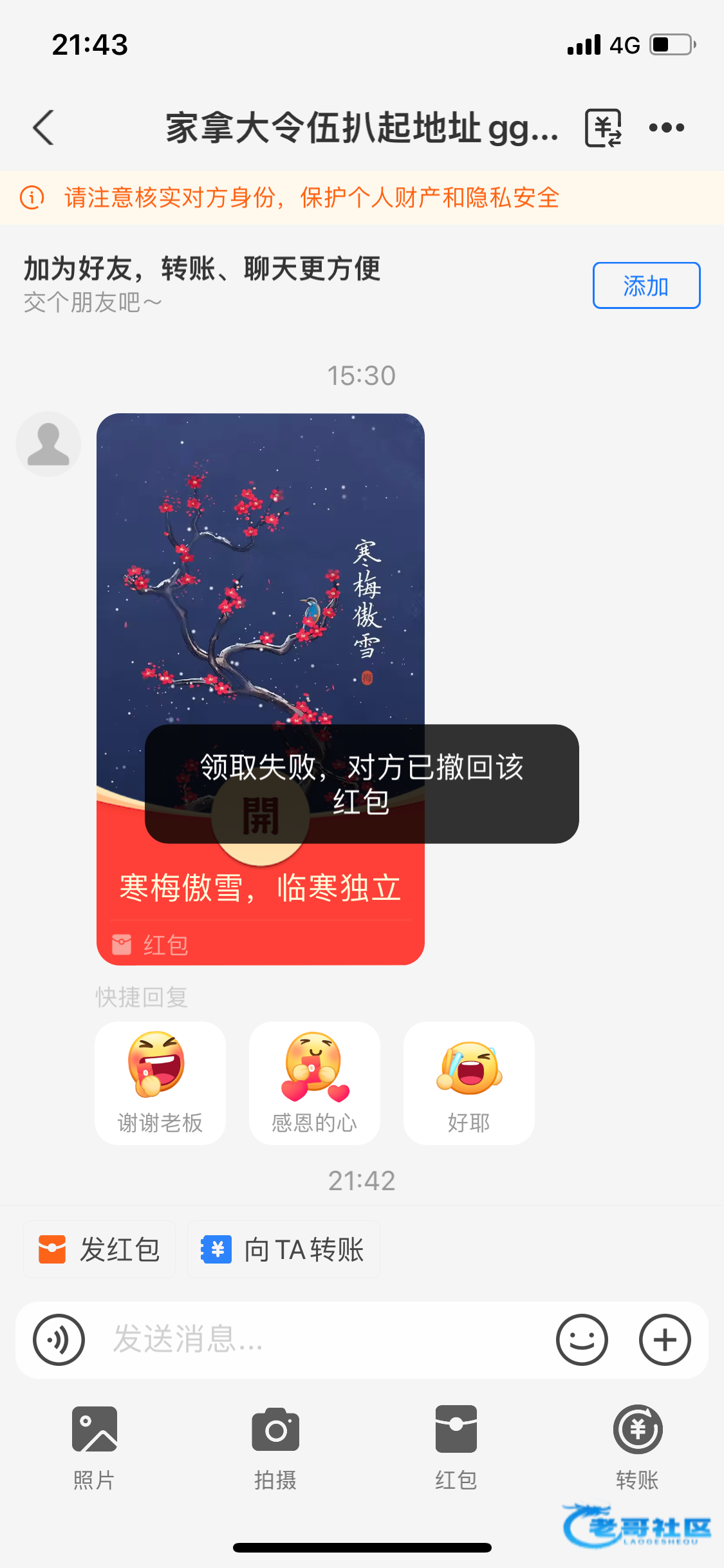
Task: Send quick reply 谢谢老板
Action: click(x=160, y=1083)
